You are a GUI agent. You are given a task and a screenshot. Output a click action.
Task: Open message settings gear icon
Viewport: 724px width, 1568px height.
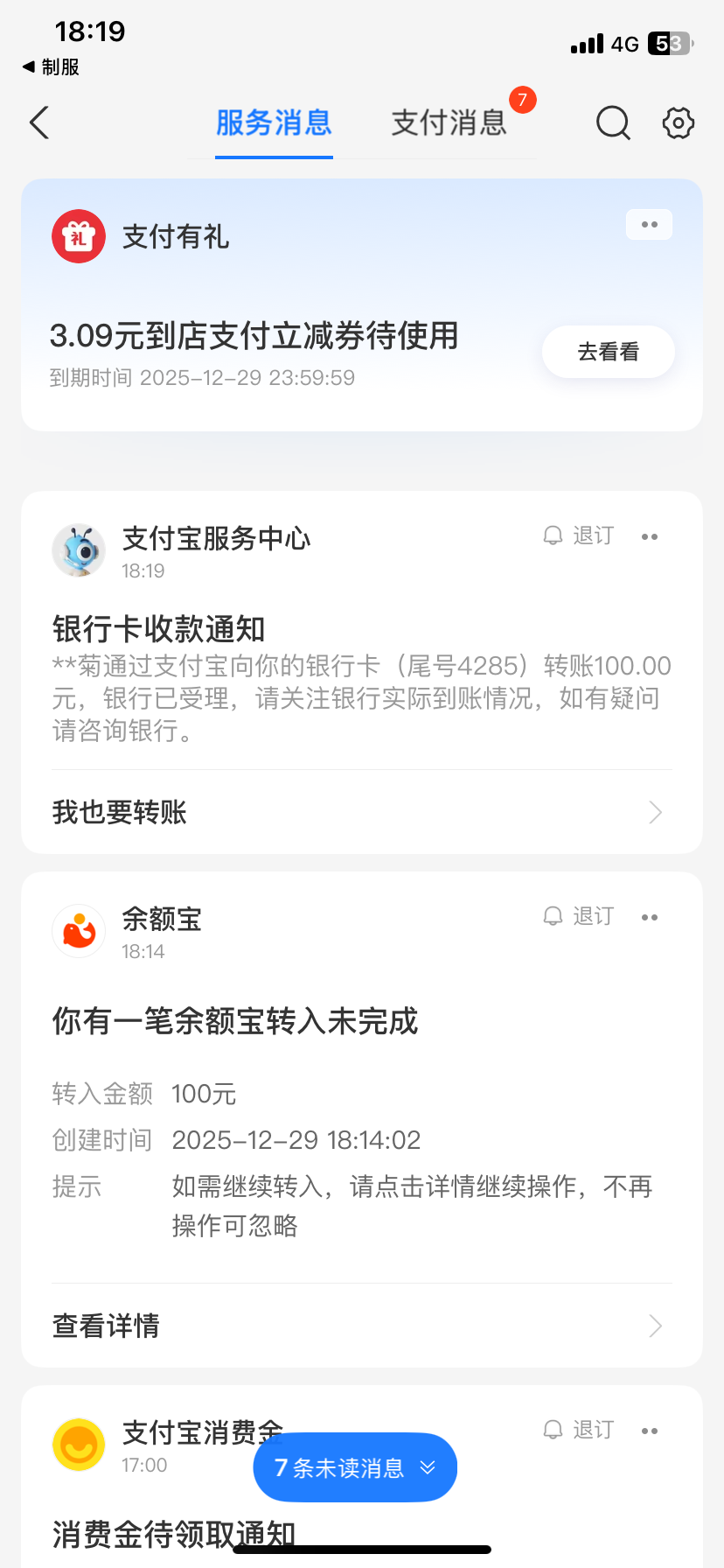tap(678, 123)
